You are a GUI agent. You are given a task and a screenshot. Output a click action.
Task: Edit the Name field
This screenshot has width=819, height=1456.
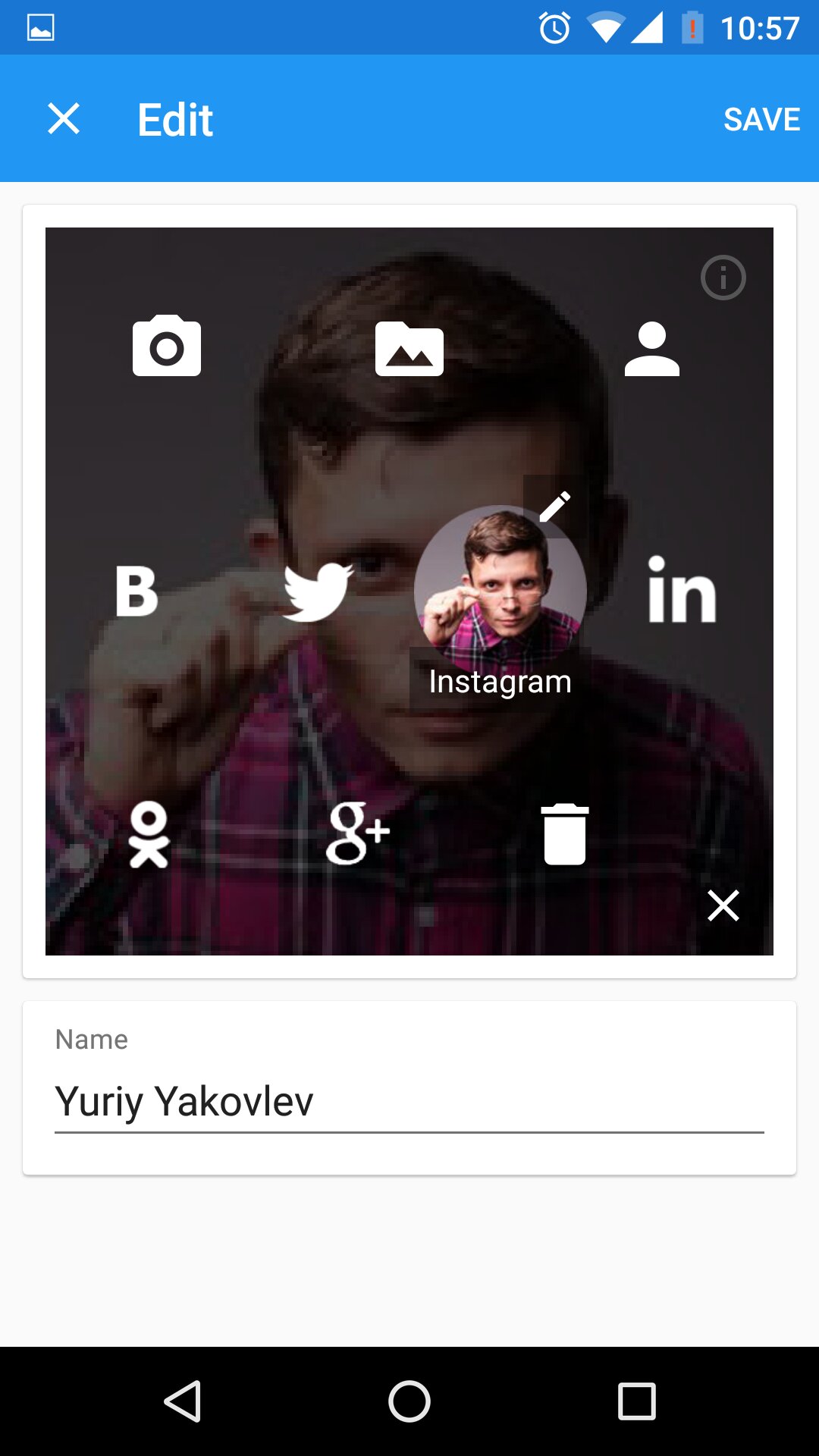pos(409,1101)
